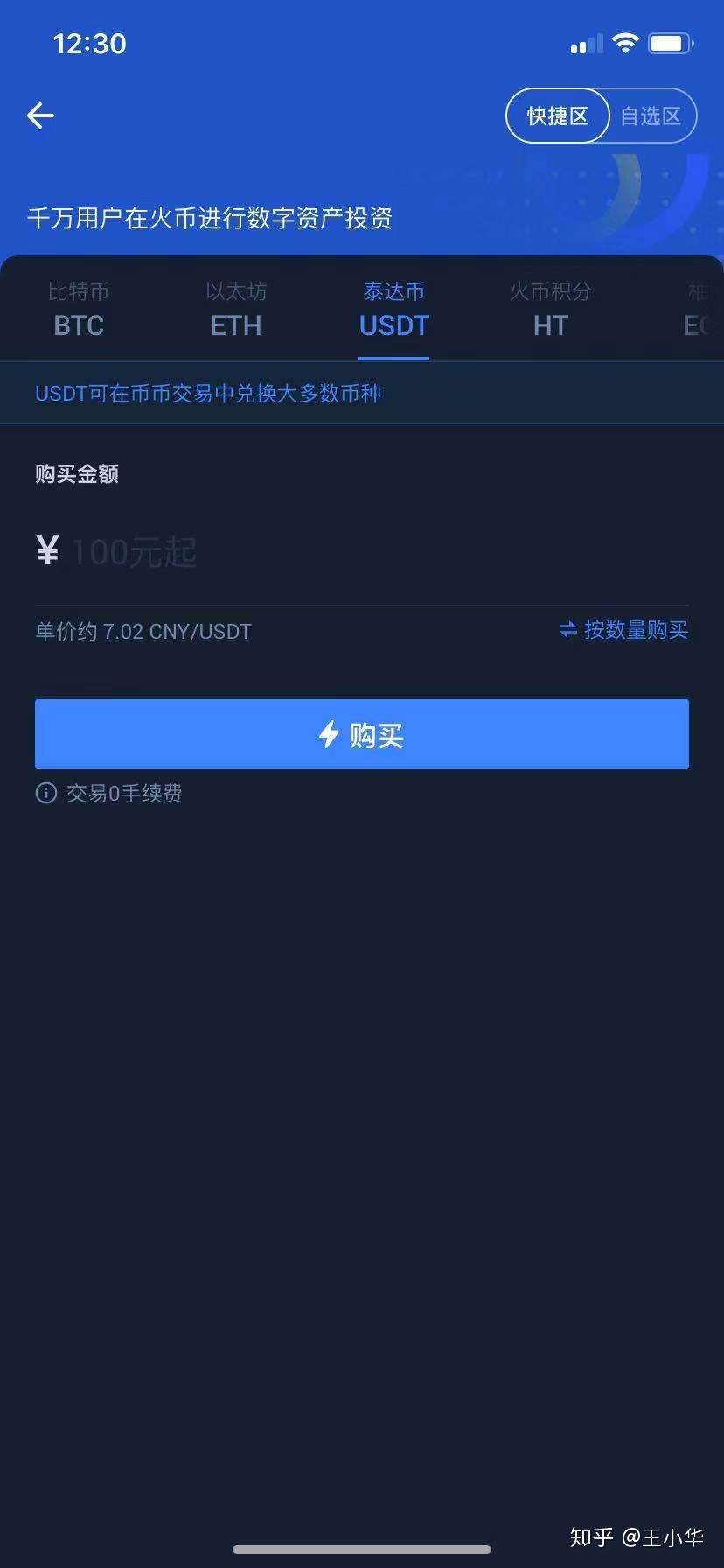Click the Wi-Fi icon in the status bar
The image size is (724, 1568).
coord(624,42)
